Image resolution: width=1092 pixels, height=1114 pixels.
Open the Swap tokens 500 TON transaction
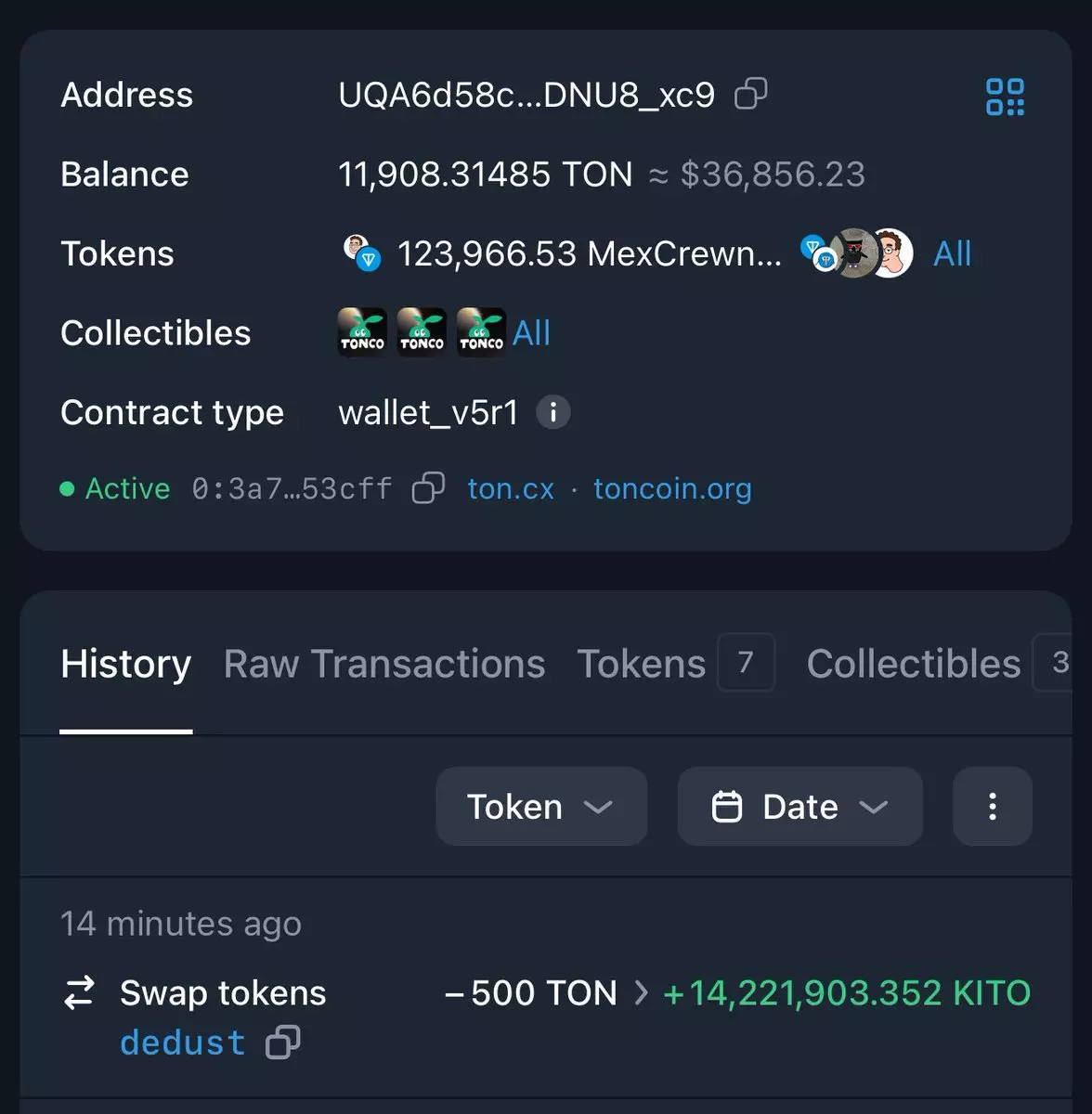(223, 993)
